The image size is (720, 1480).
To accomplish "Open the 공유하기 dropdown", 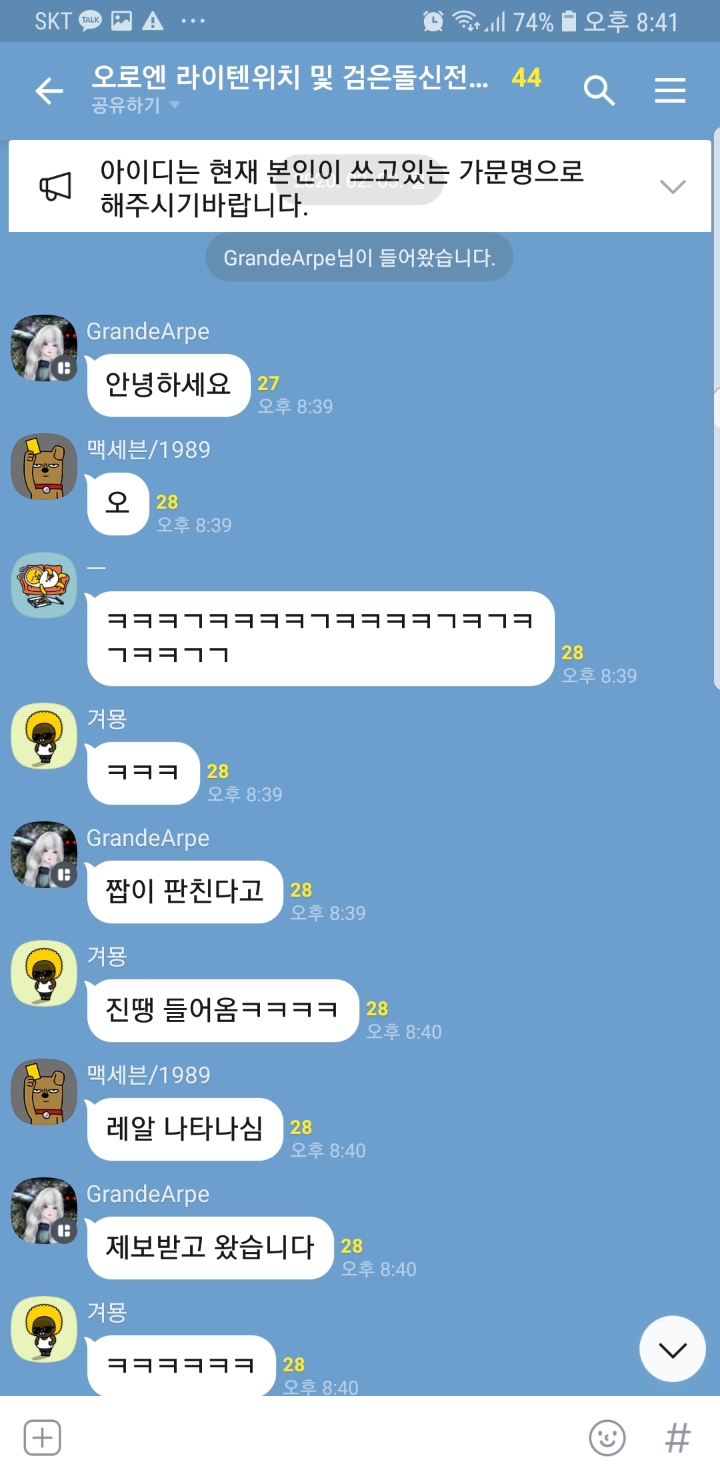I will [x=135, y=105].
